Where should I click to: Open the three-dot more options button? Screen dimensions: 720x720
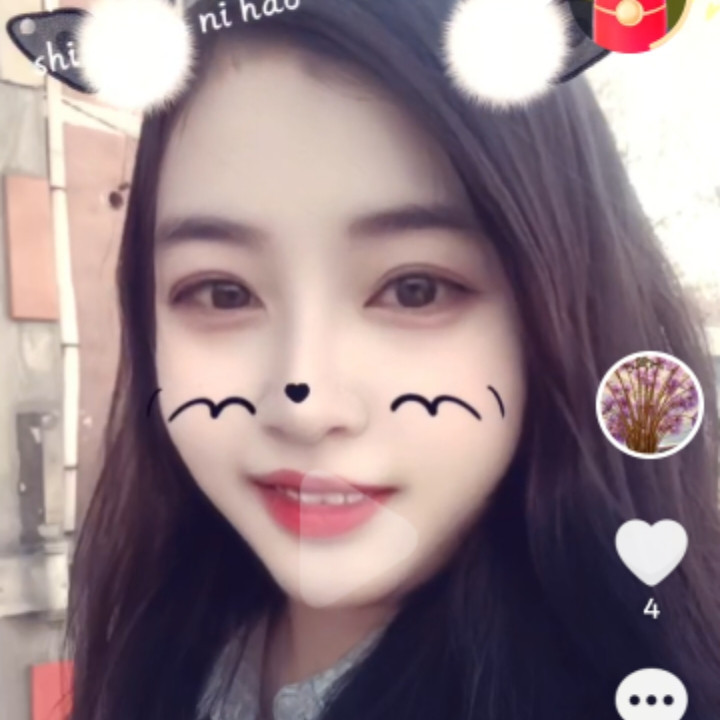[x=651, y=697]
